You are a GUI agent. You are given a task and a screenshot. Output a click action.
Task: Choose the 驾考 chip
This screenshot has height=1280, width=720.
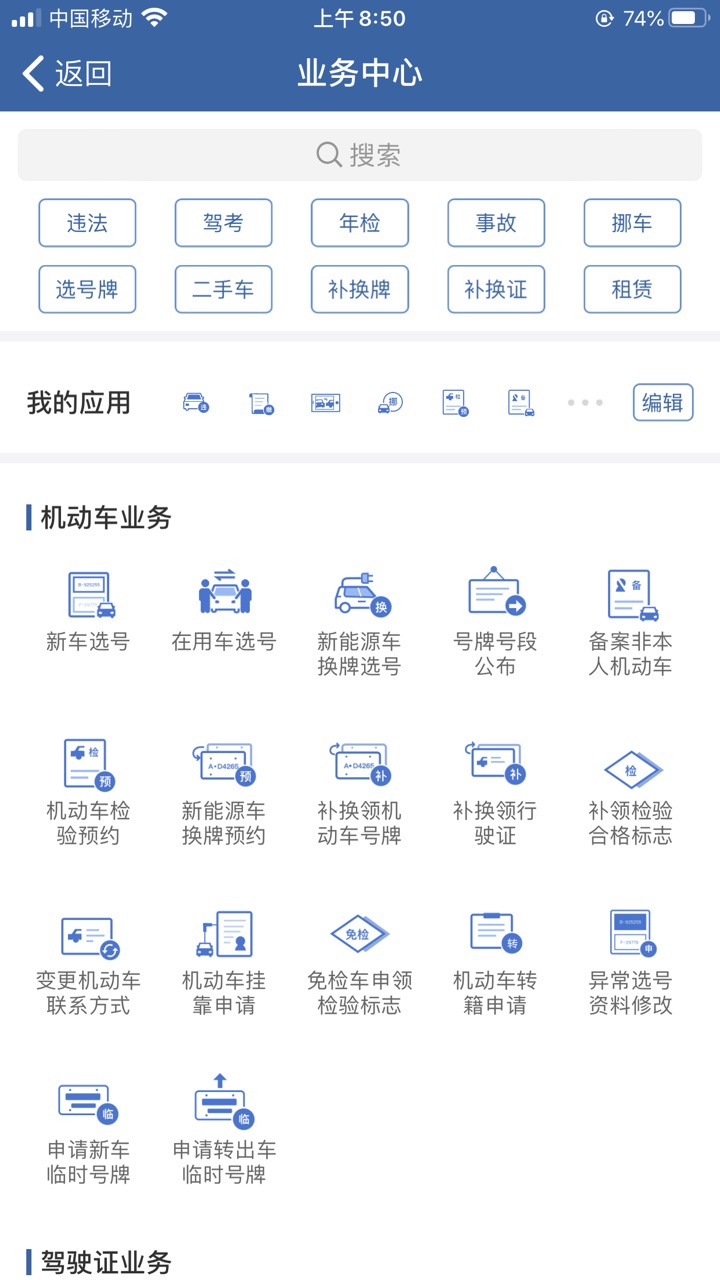coord(223,223)
